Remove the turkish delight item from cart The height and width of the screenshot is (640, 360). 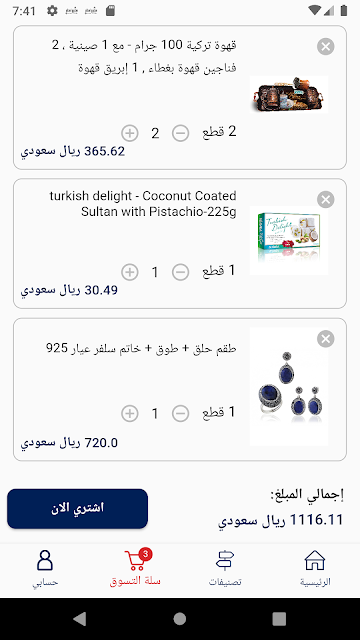tap(326, 200)
